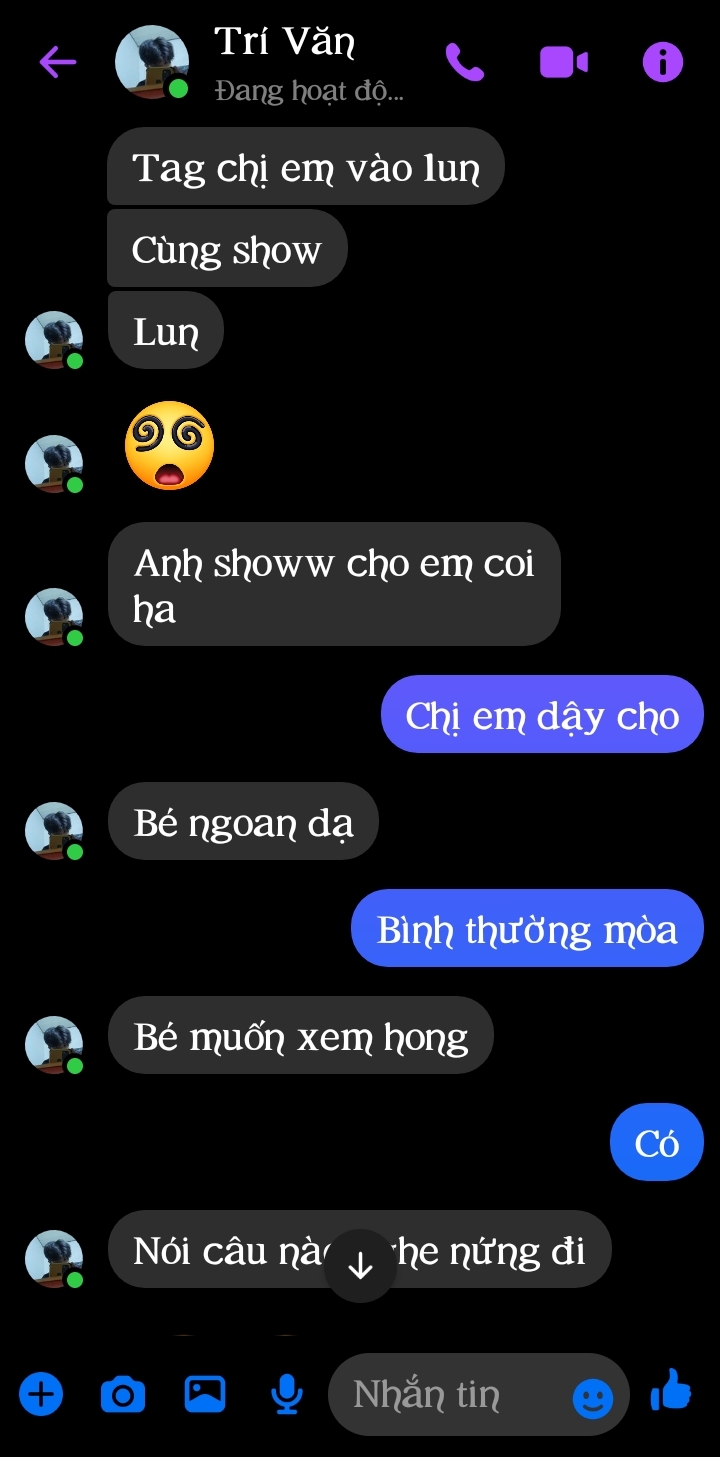Open the camera to take a photo
The width and height of the screenshot is (720, 1457).
[x=123, y=1393]
